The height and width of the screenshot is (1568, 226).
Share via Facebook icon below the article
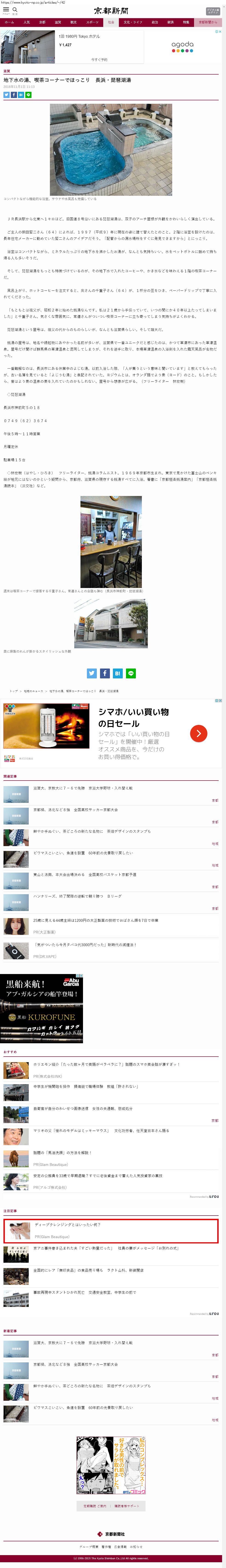[105, 673]
